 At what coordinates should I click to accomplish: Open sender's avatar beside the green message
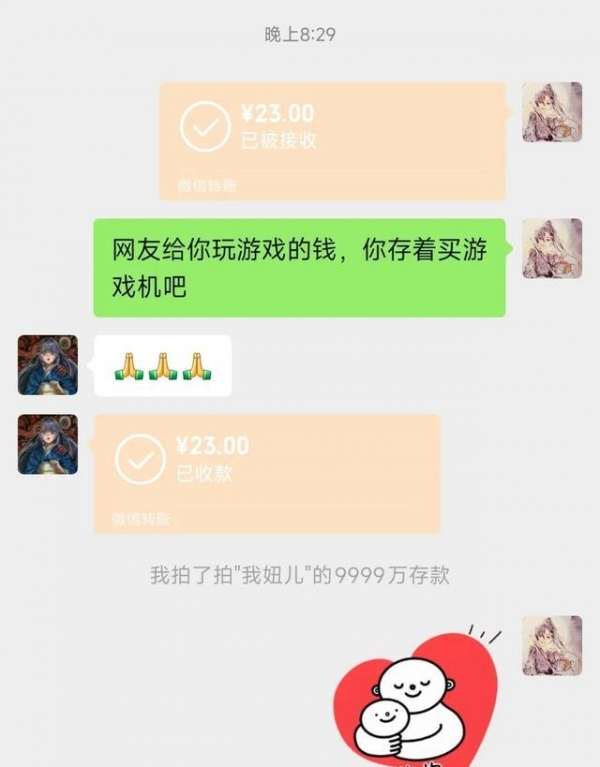[552, 248]
